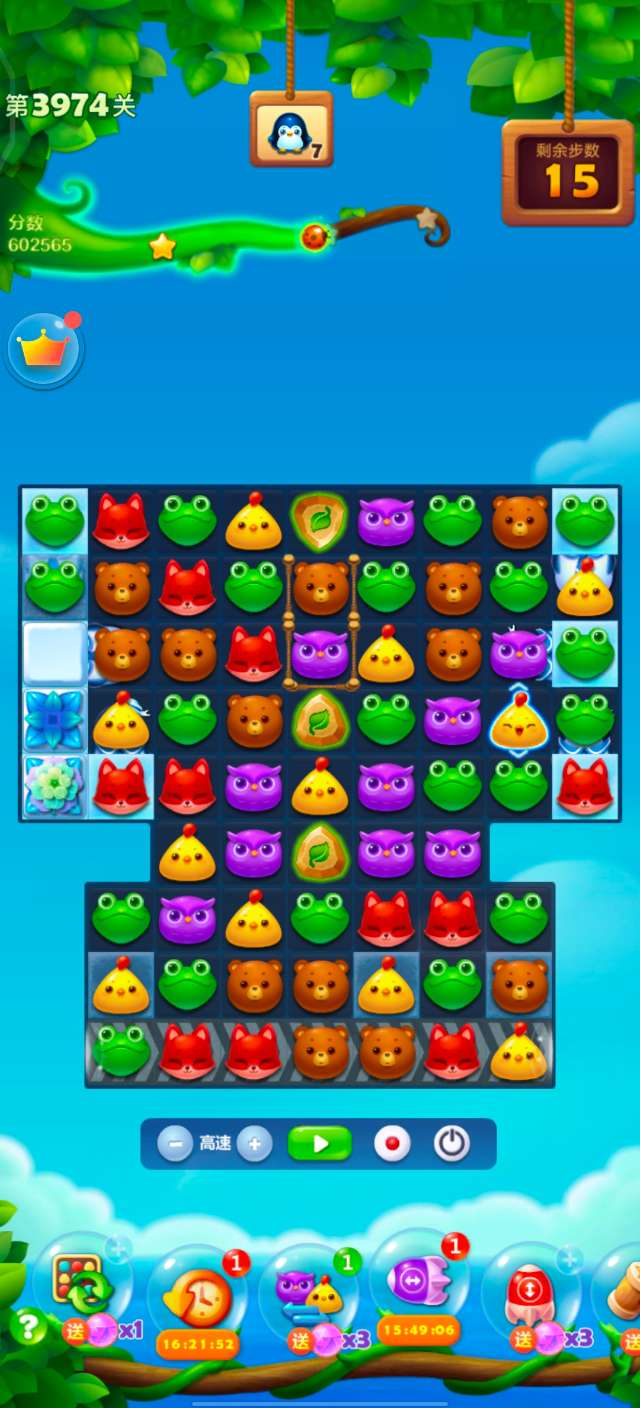
Task: Tap the roped bear tile
Action: 320,587
